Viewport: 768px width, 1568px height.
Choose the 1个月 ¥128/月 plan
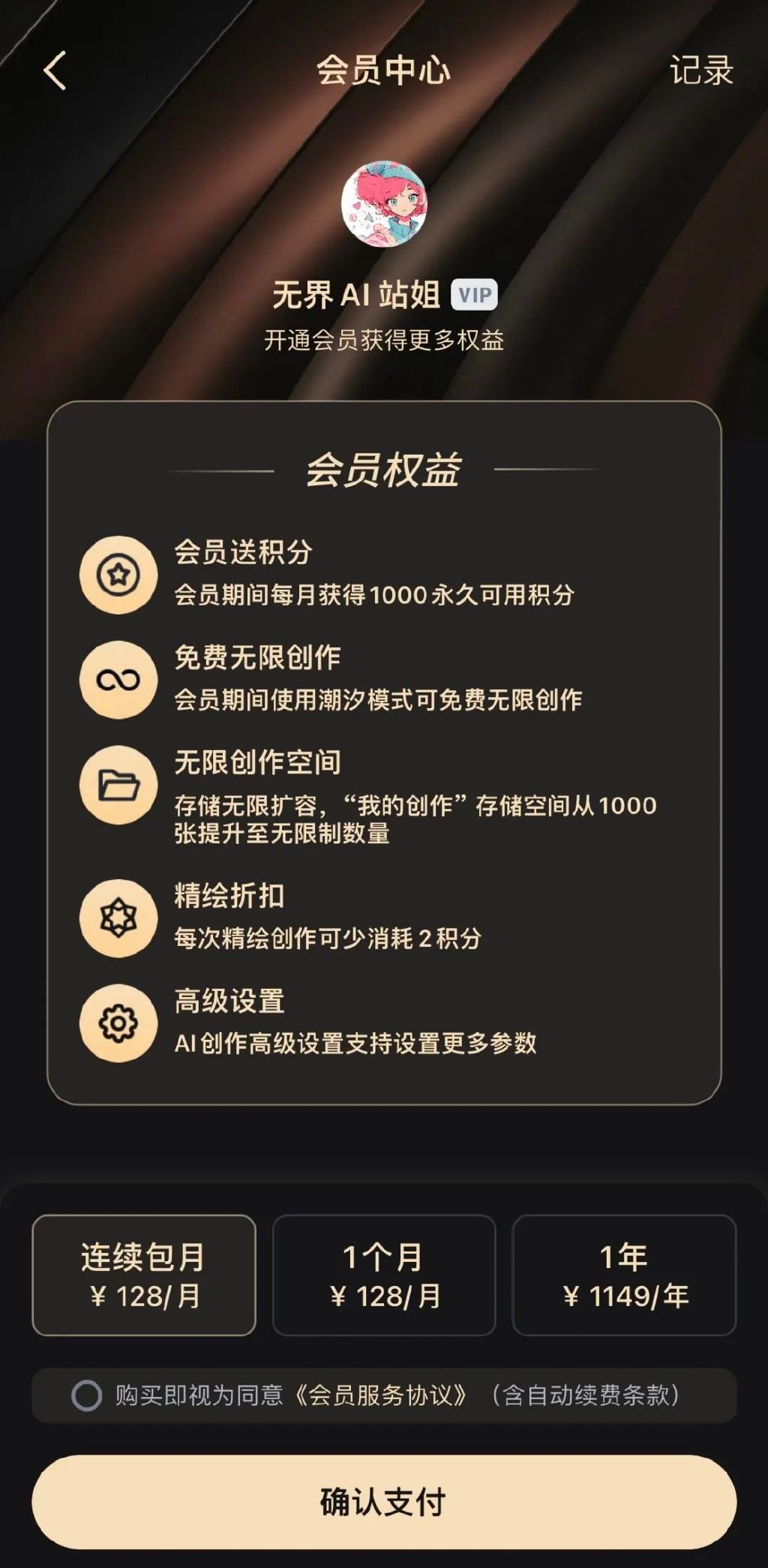pyautogui.click(x=384, y=1275)
